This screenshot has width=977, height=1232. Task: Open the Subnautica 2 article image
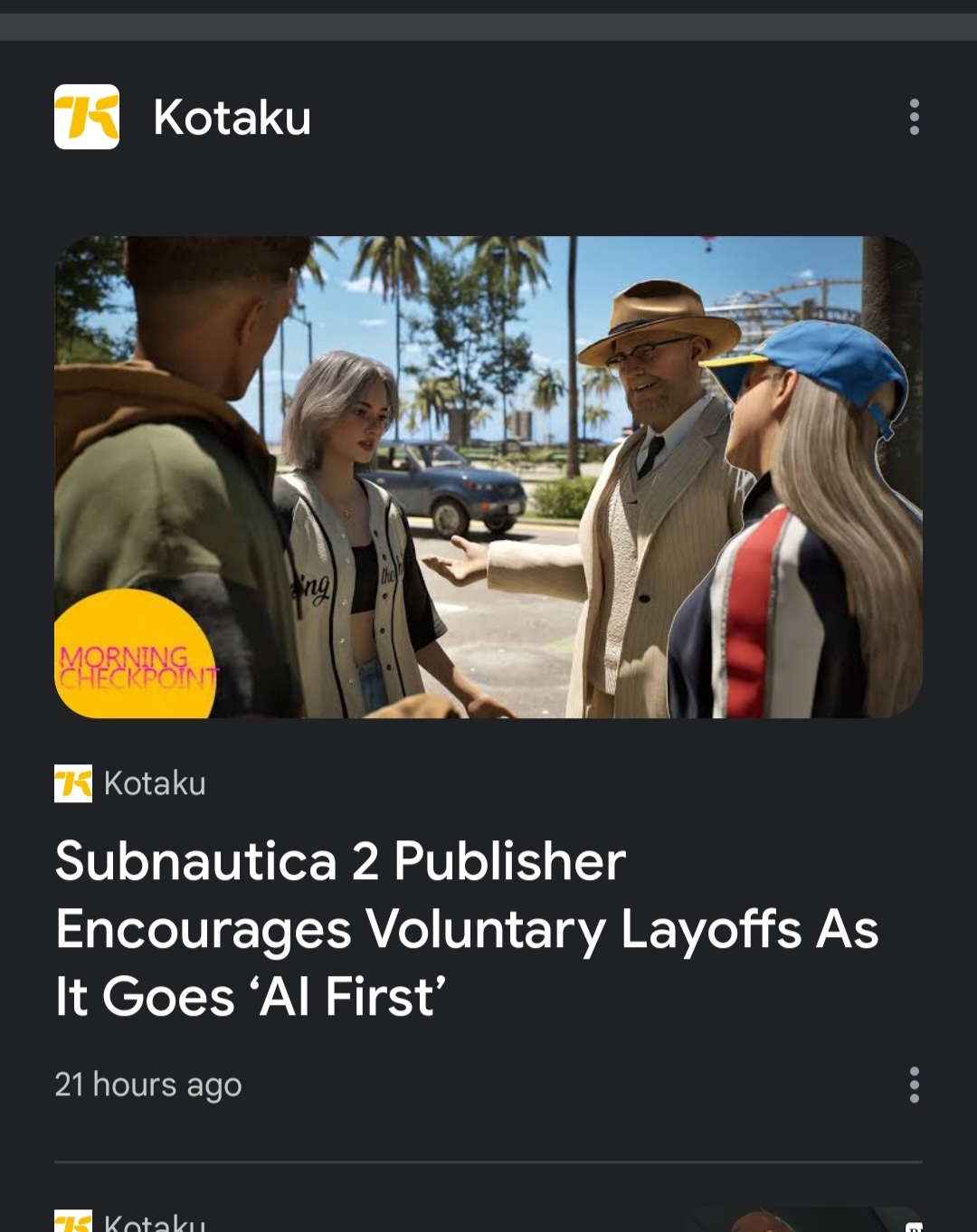(x=488, y=477)
